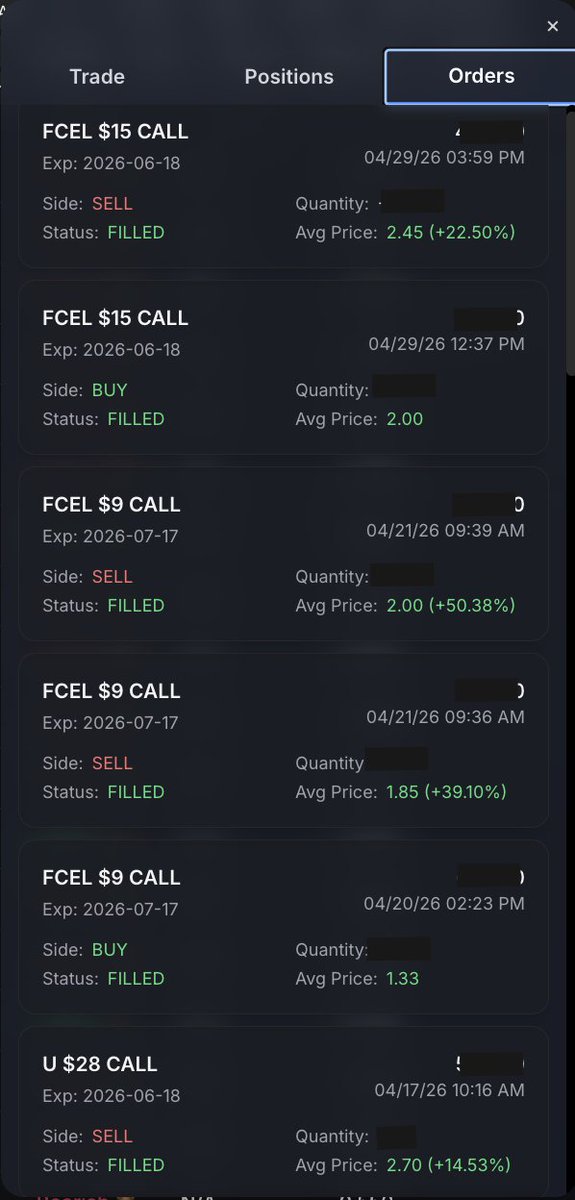Switch to the Positions tab

click(x=289, y=77)
